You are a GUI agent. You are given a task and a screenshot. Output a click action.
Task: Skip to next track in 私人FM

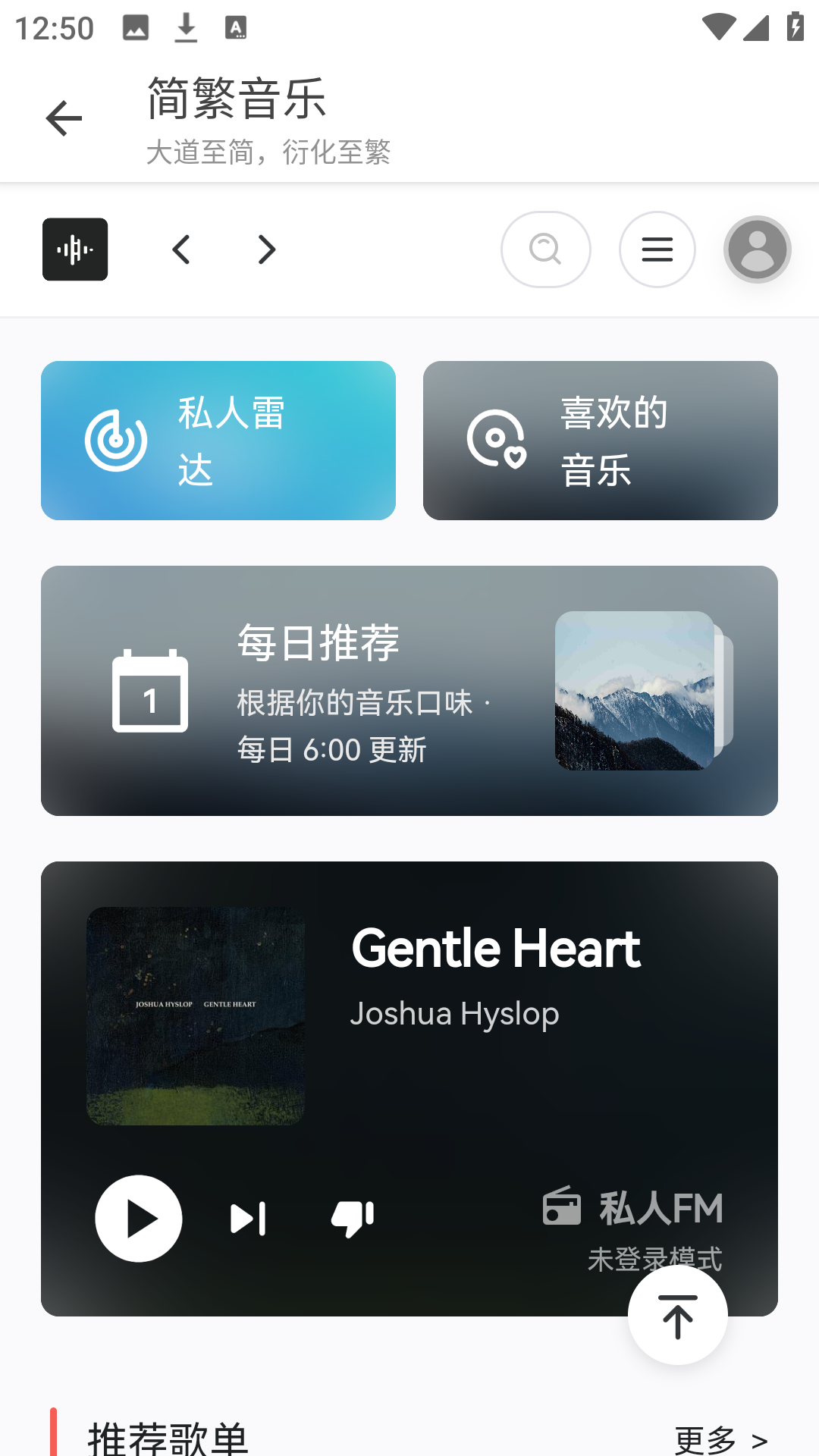point(248,1219)
